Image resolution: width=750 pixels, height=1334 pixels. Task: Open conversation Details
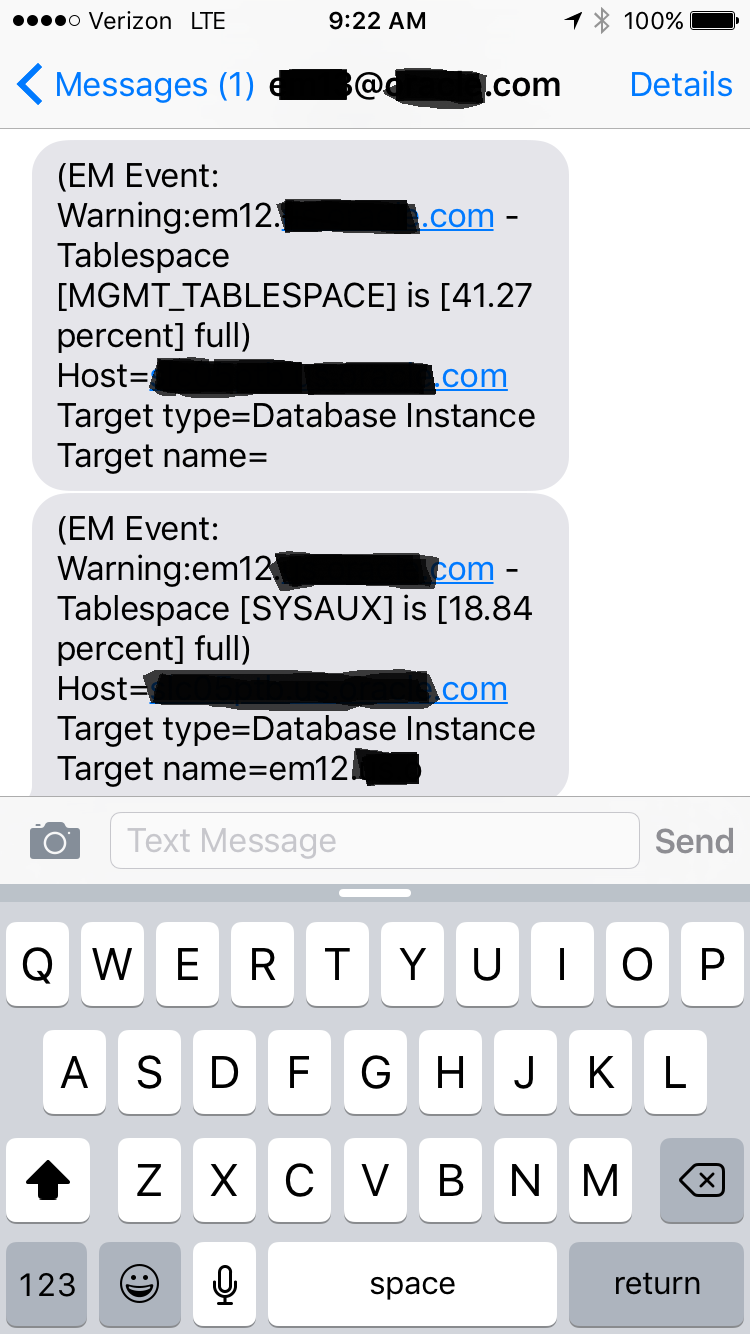pyautogui.click(x=681, y=85)
